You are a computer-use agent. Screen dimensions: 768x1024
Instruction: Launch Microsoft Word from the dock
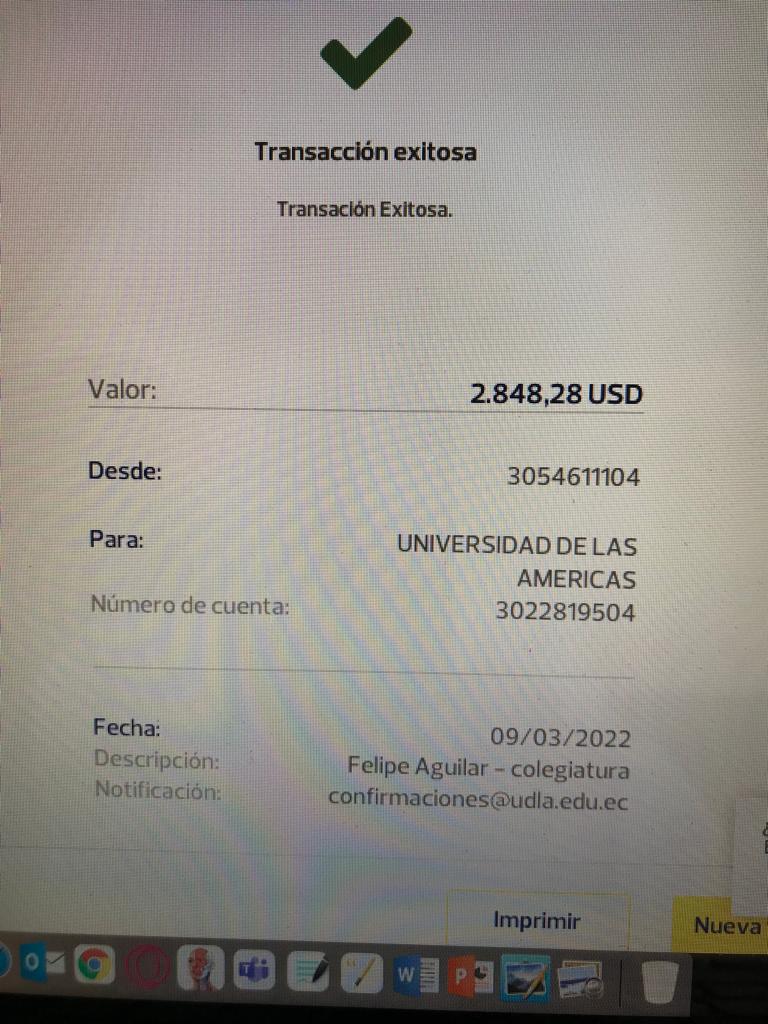(415, 972)
